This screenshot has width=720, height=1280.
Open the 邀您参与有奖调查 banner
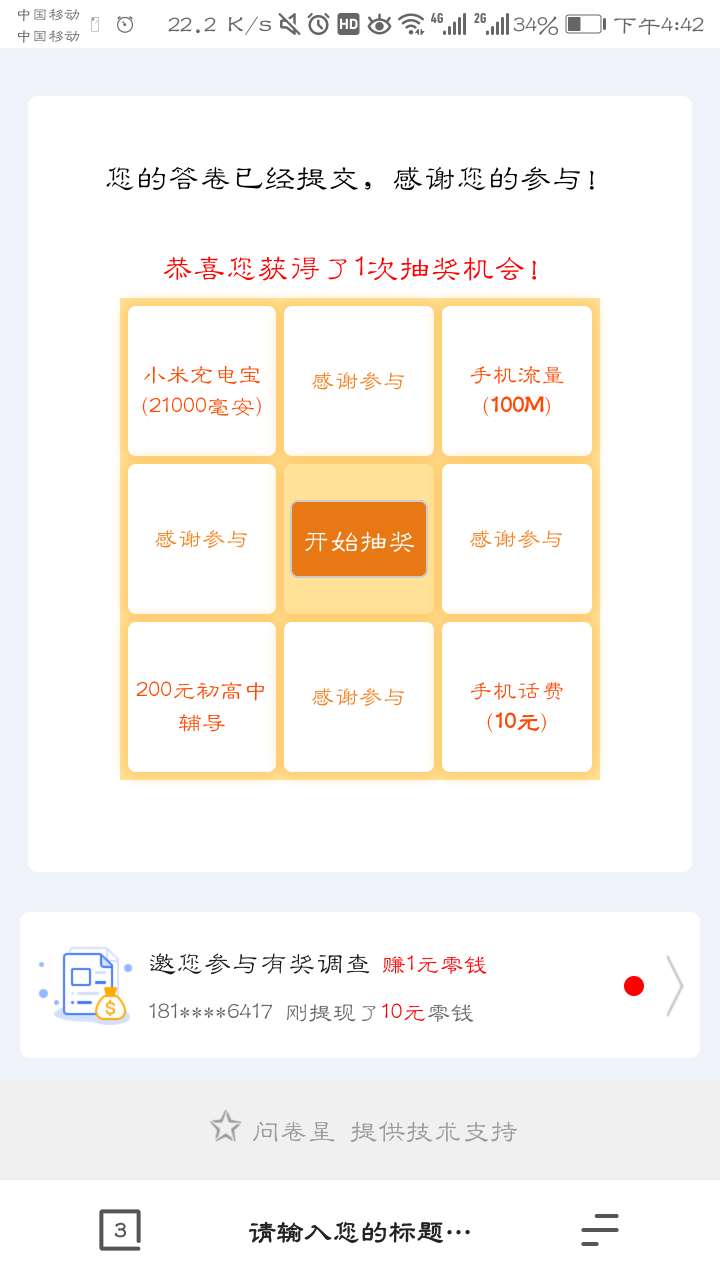[360, 985]
